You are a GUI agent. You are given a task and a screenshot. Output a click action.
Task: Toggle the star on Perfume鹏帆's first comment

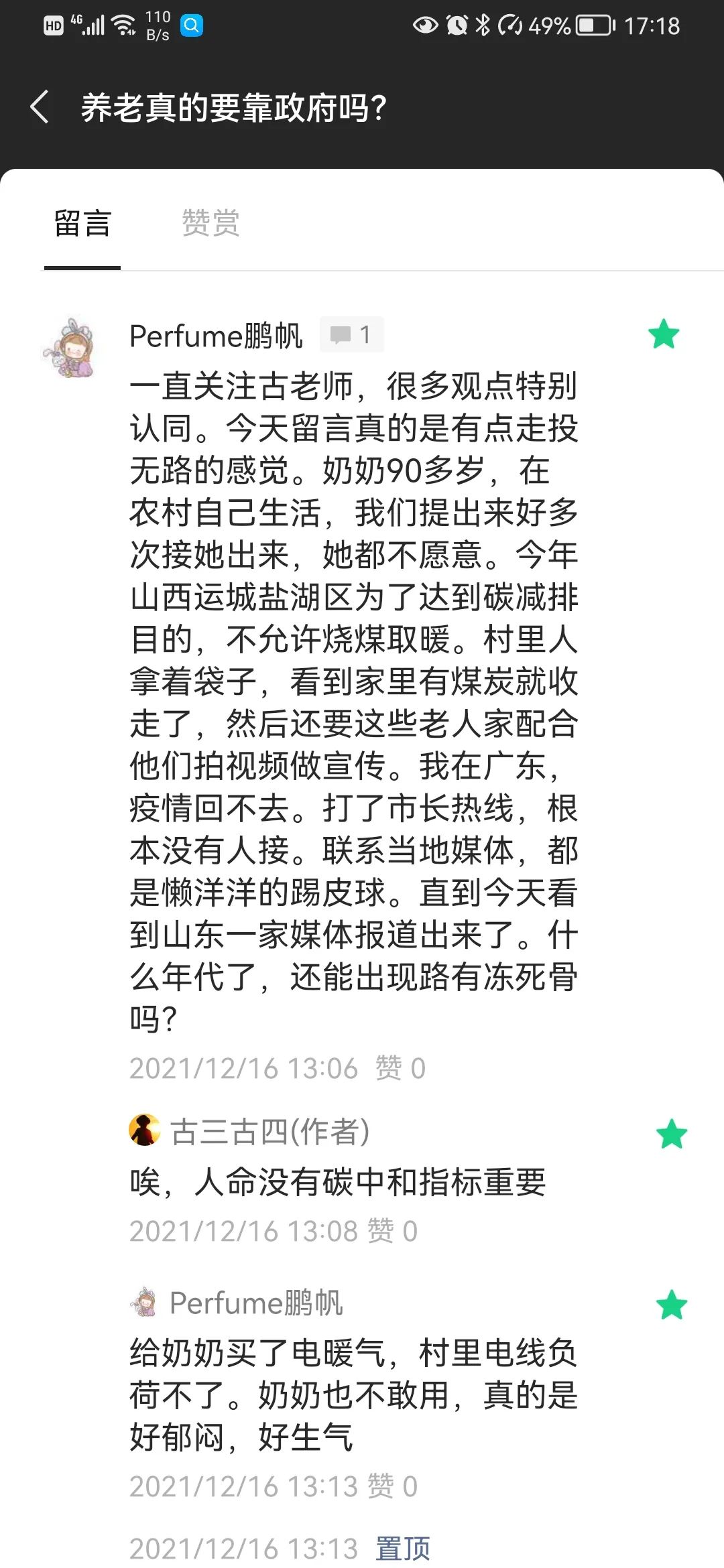664,334
